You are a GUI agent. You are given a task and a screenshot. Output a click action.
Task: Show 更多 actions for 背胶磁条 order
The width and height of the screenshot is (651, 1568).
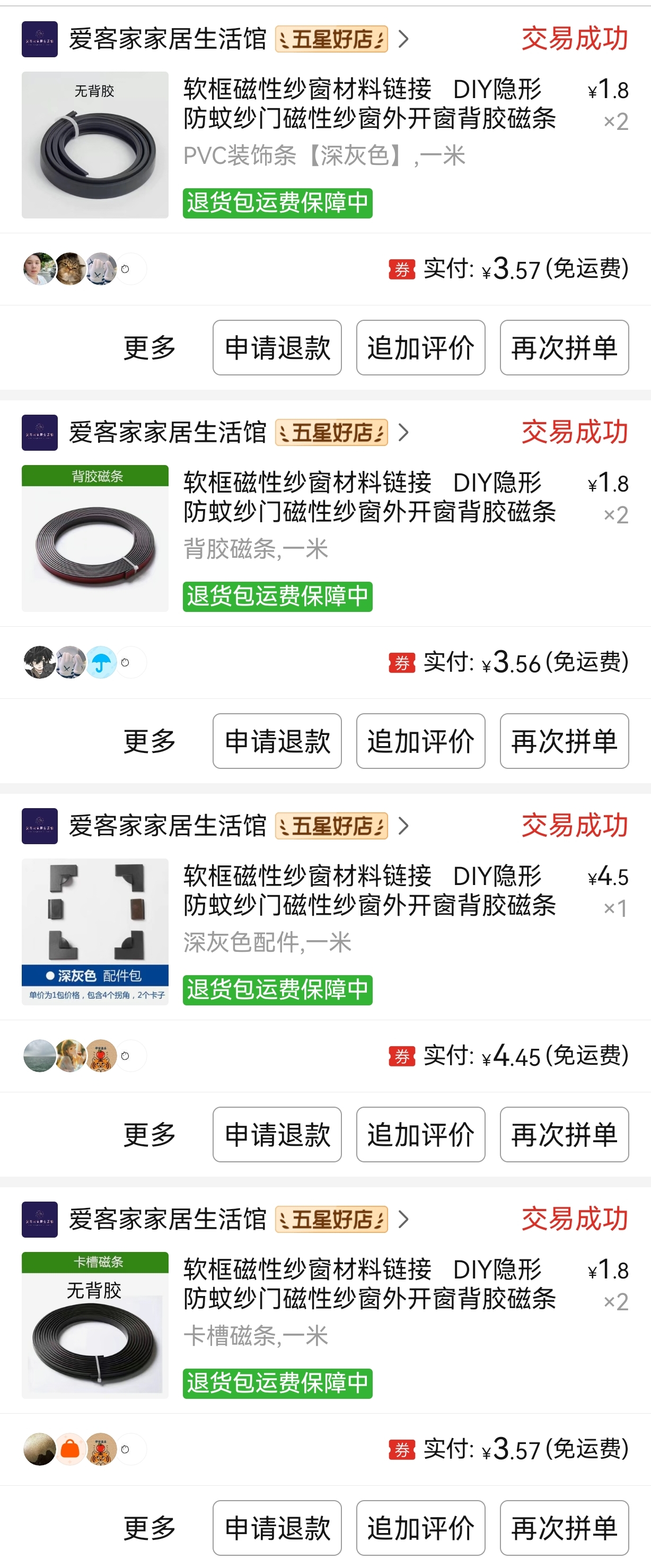(149, 741)
